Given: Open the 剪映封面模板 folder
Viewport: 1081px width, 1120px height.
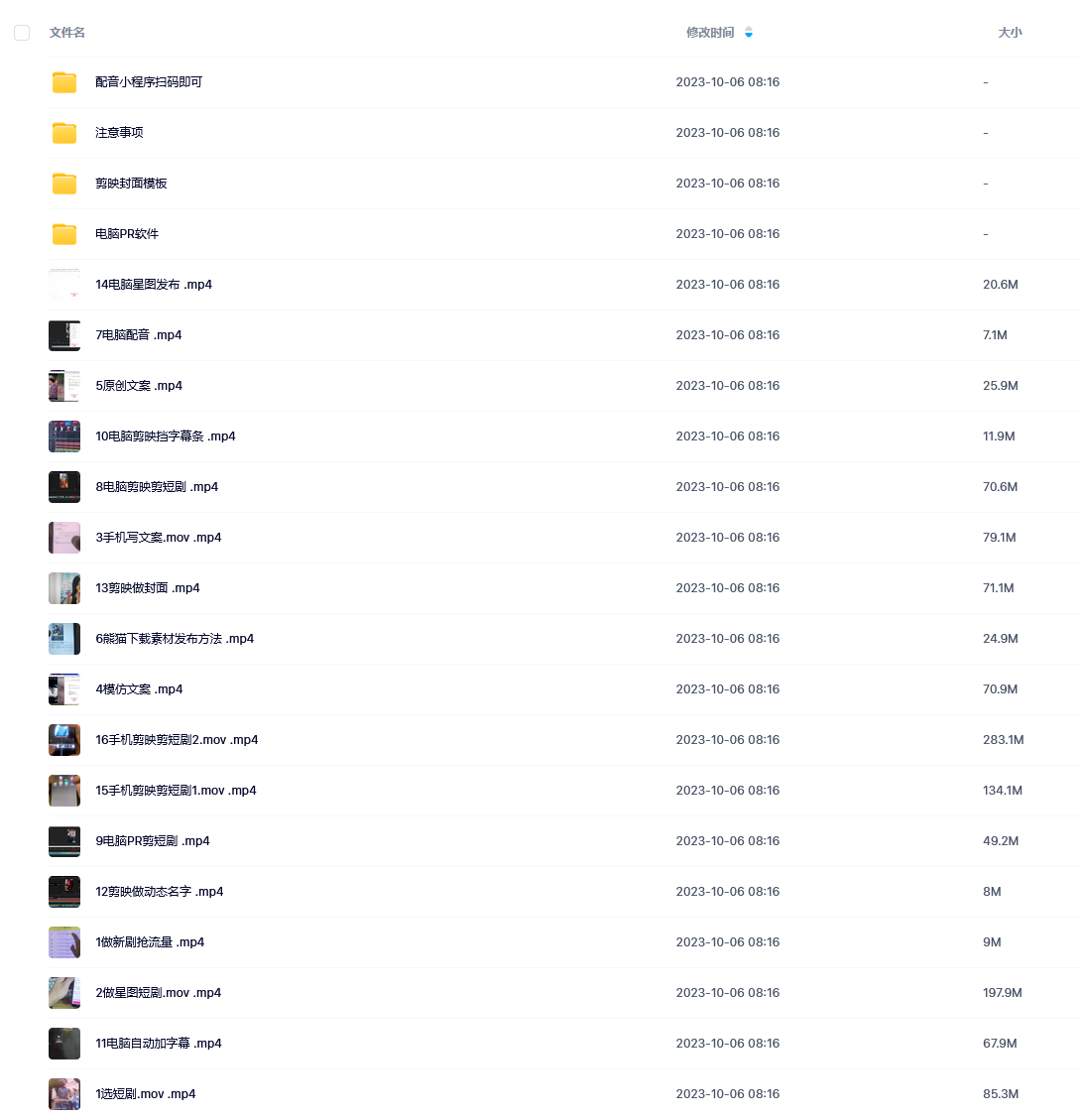Looking at the screenshot, I should tap(131, 184).
